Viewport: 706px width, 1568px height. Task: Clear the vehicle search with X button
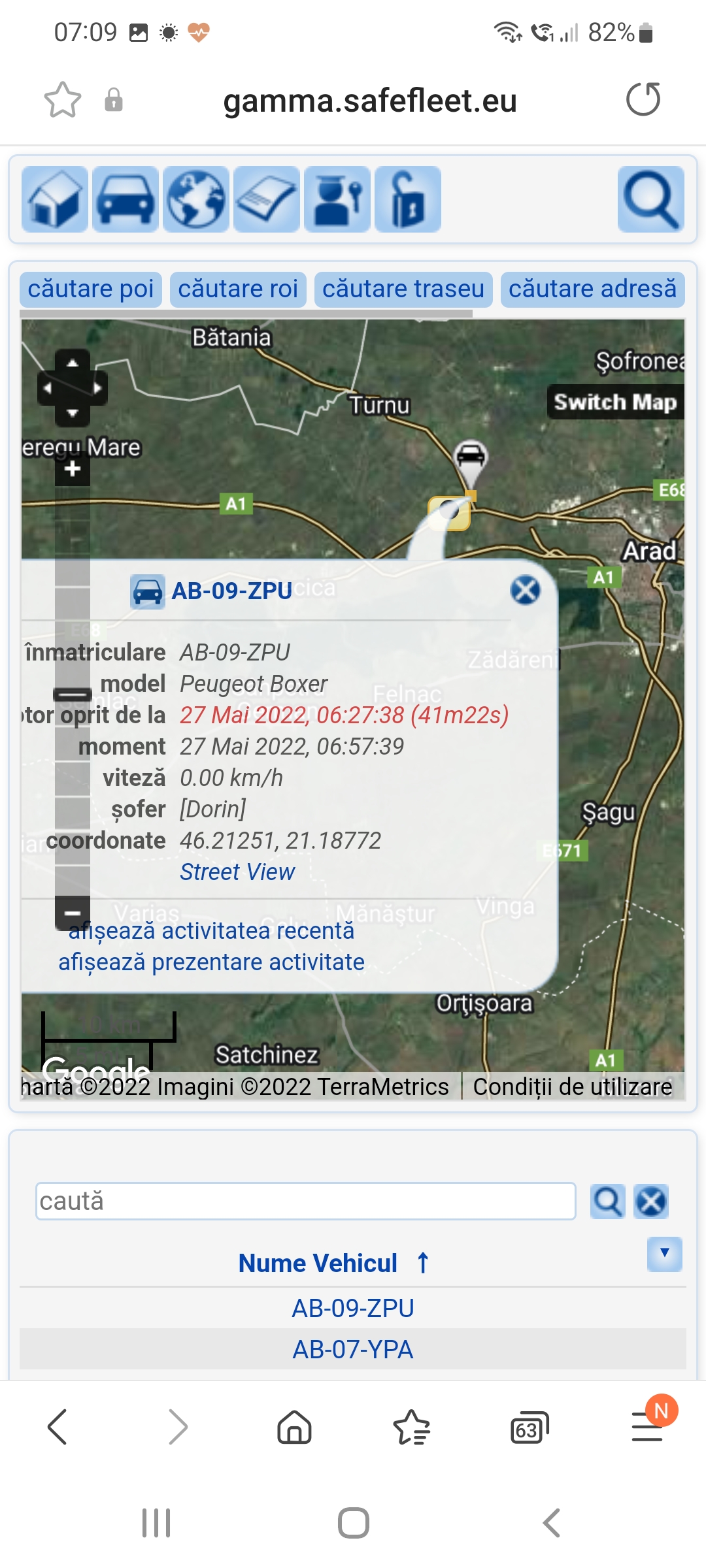652,1201
